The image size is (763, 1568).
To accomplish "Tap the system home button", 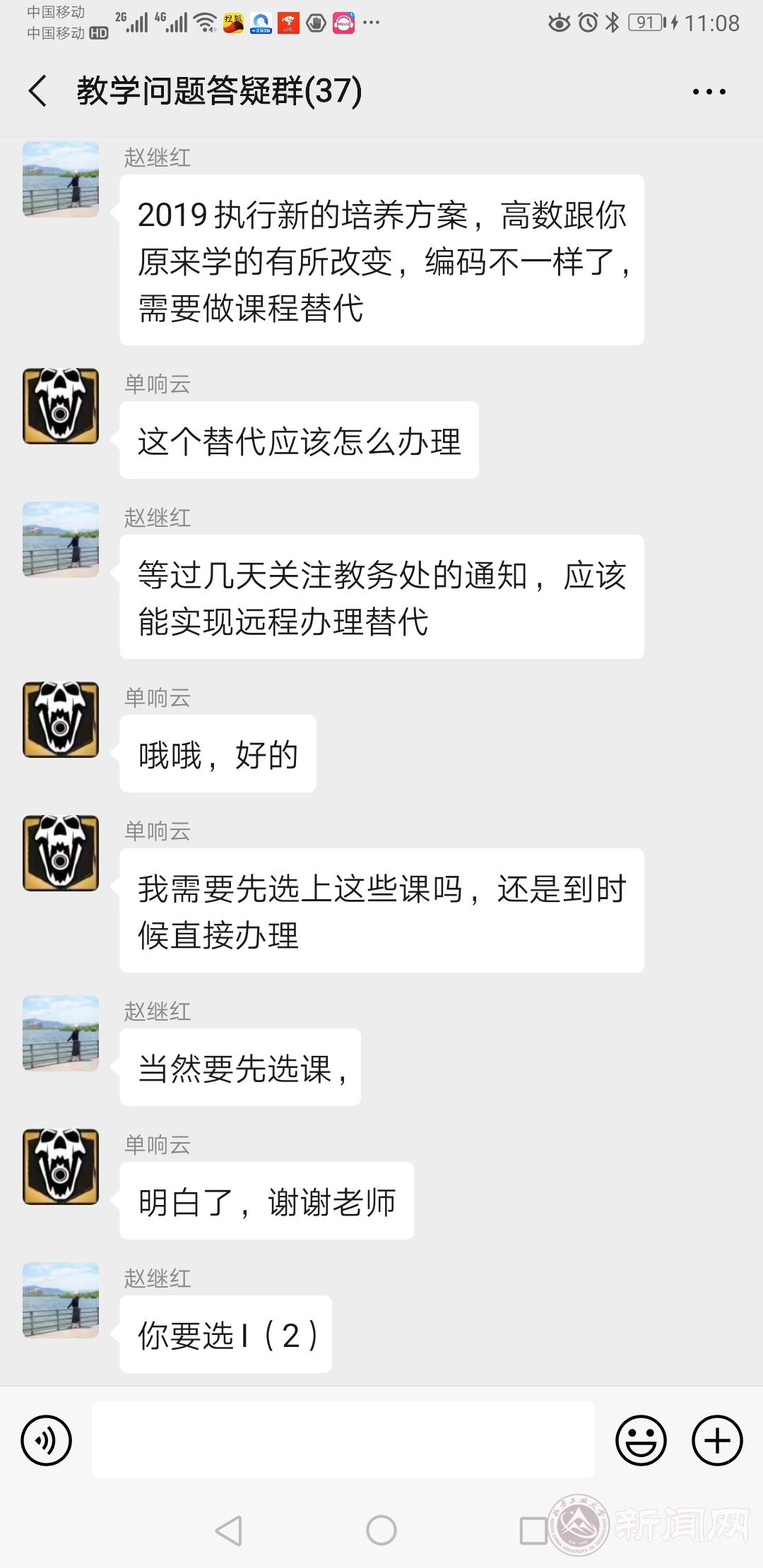I will click(x=381, y=1531).
